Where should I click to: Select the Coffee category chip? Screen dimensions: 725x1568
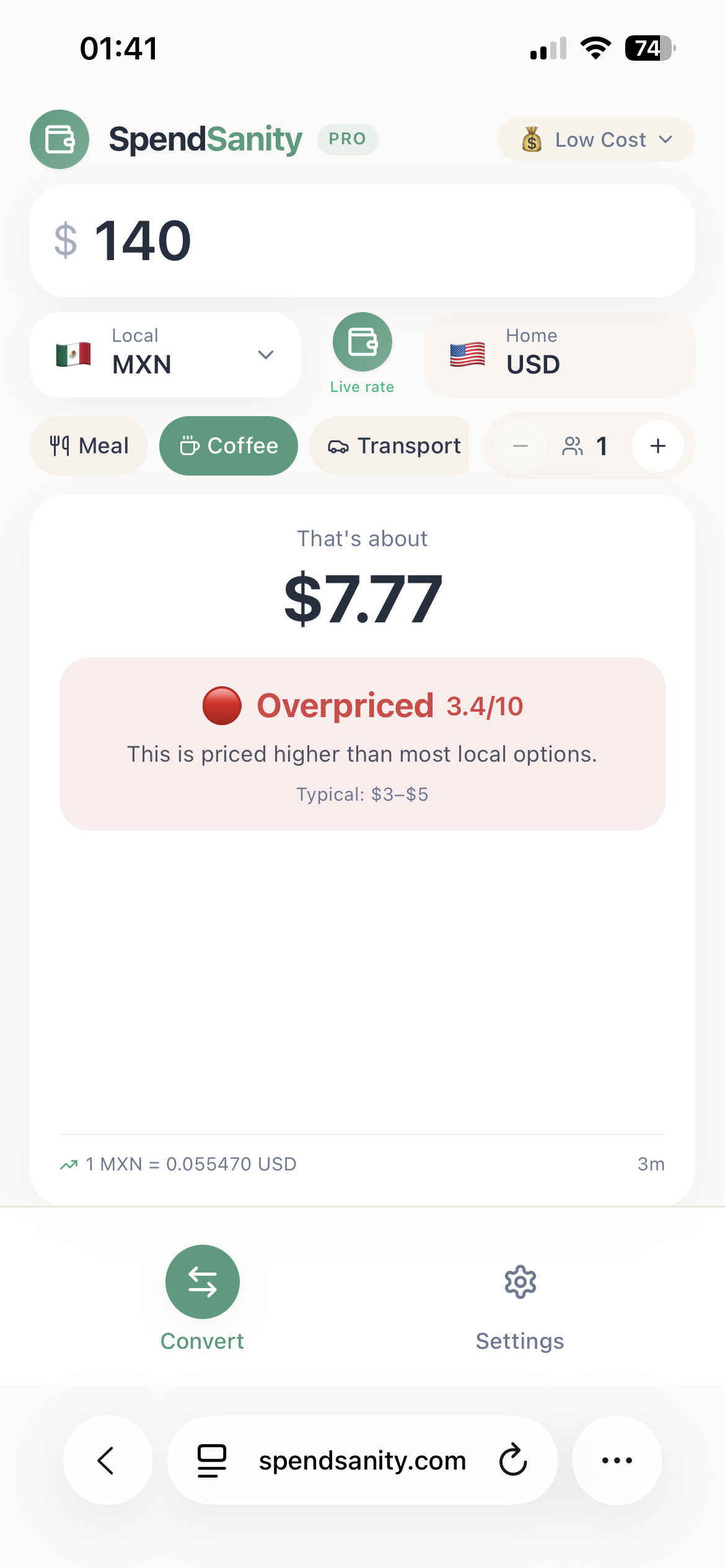[x=228, y=446]
